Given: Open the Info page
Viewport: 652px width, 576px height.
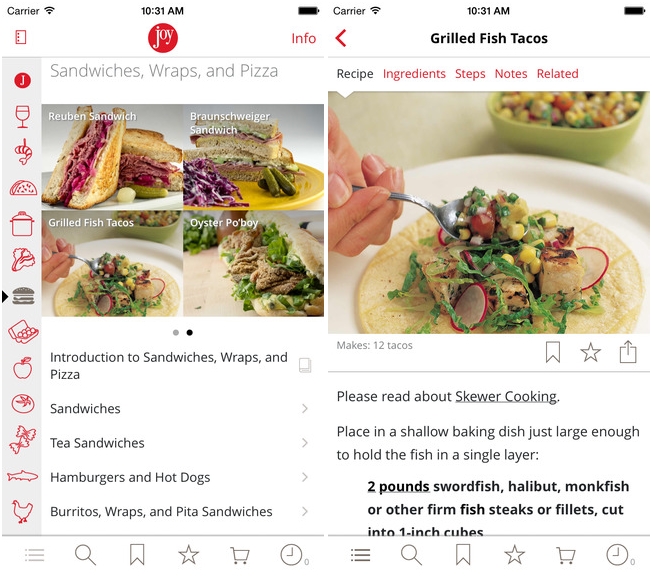Looking at the screenshot, I should [x=303, y=39].
